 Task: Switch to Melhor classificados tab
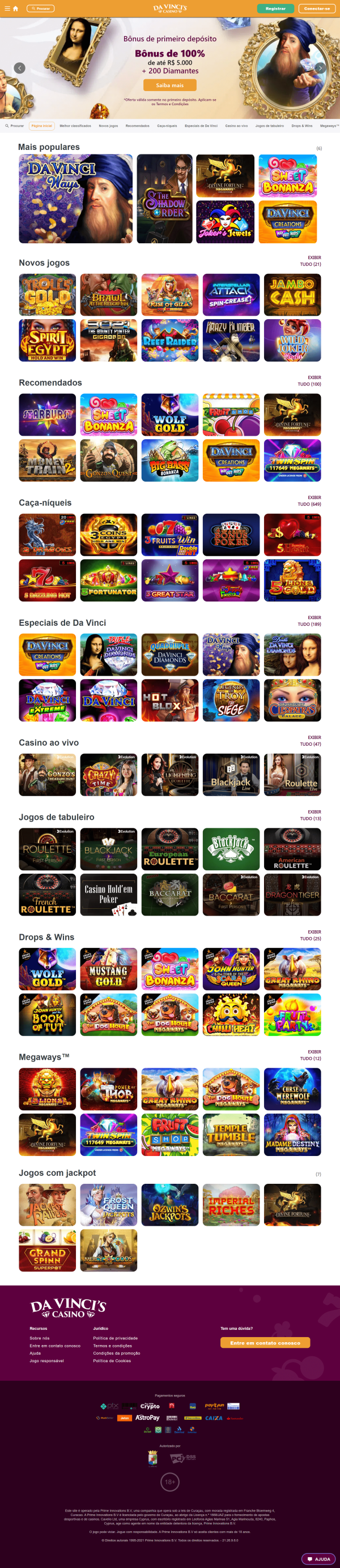pos(75,126)
